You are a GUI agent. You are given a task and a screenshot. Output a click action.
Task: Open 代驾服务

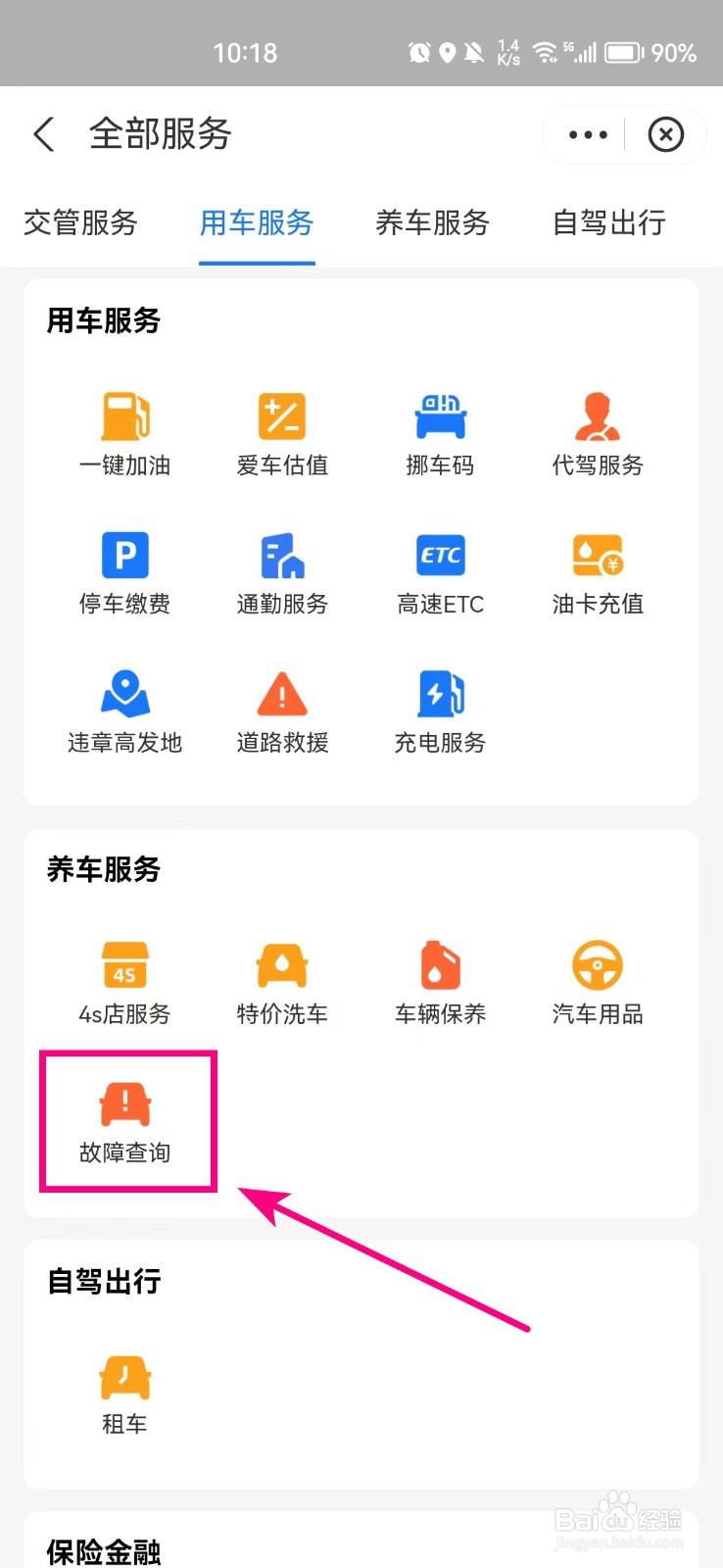point(598,434)
